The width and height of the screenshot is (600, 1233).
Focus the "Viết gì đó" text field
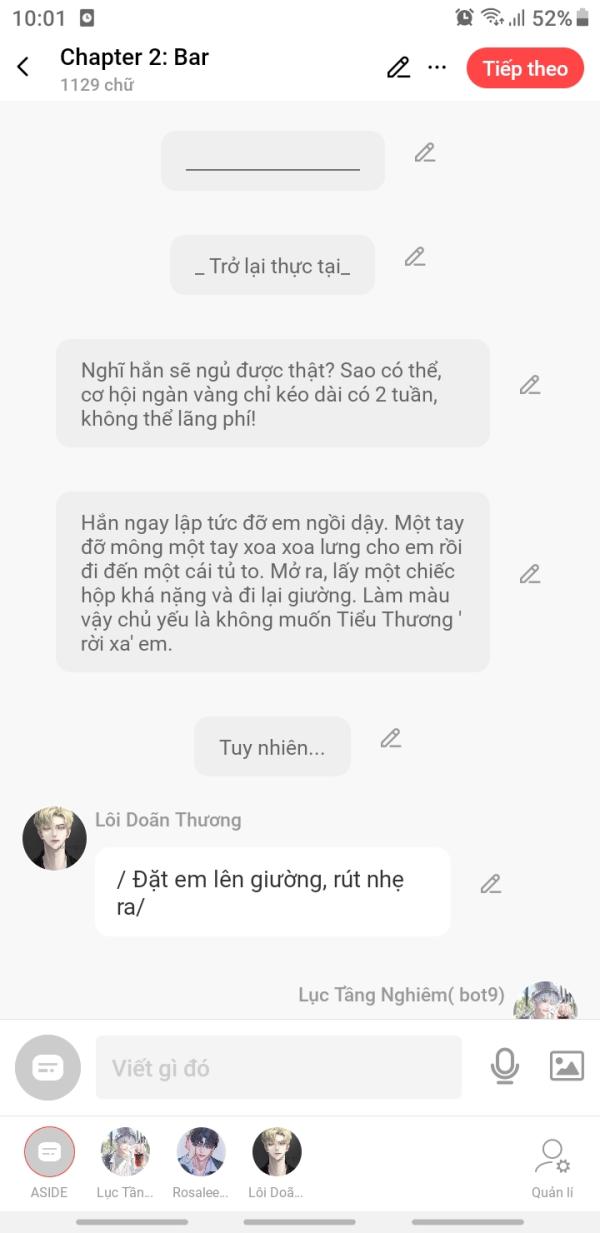coord(279,1068)
